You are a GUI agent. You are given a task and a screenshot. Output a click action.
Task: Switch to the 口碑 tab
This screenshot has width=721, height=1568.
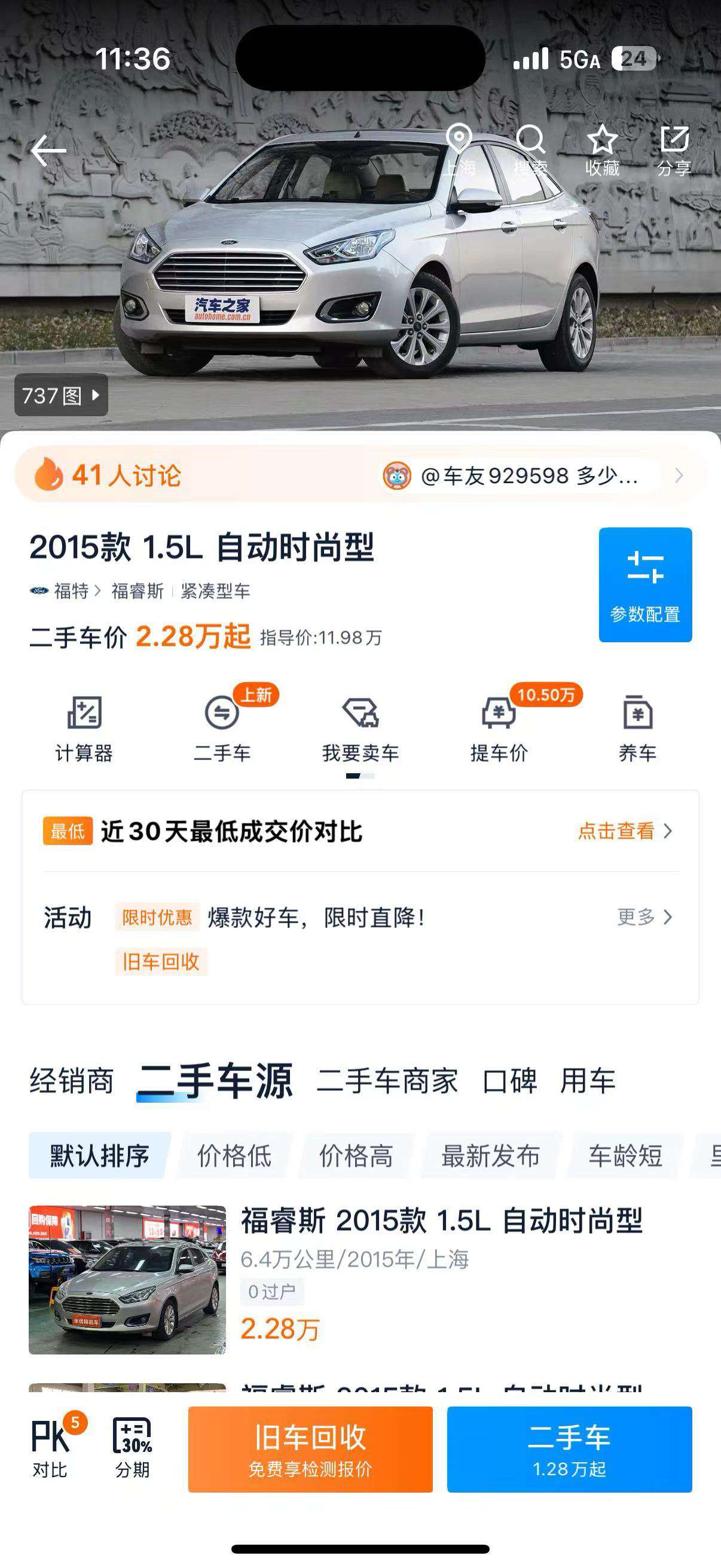click(510, 1081)
